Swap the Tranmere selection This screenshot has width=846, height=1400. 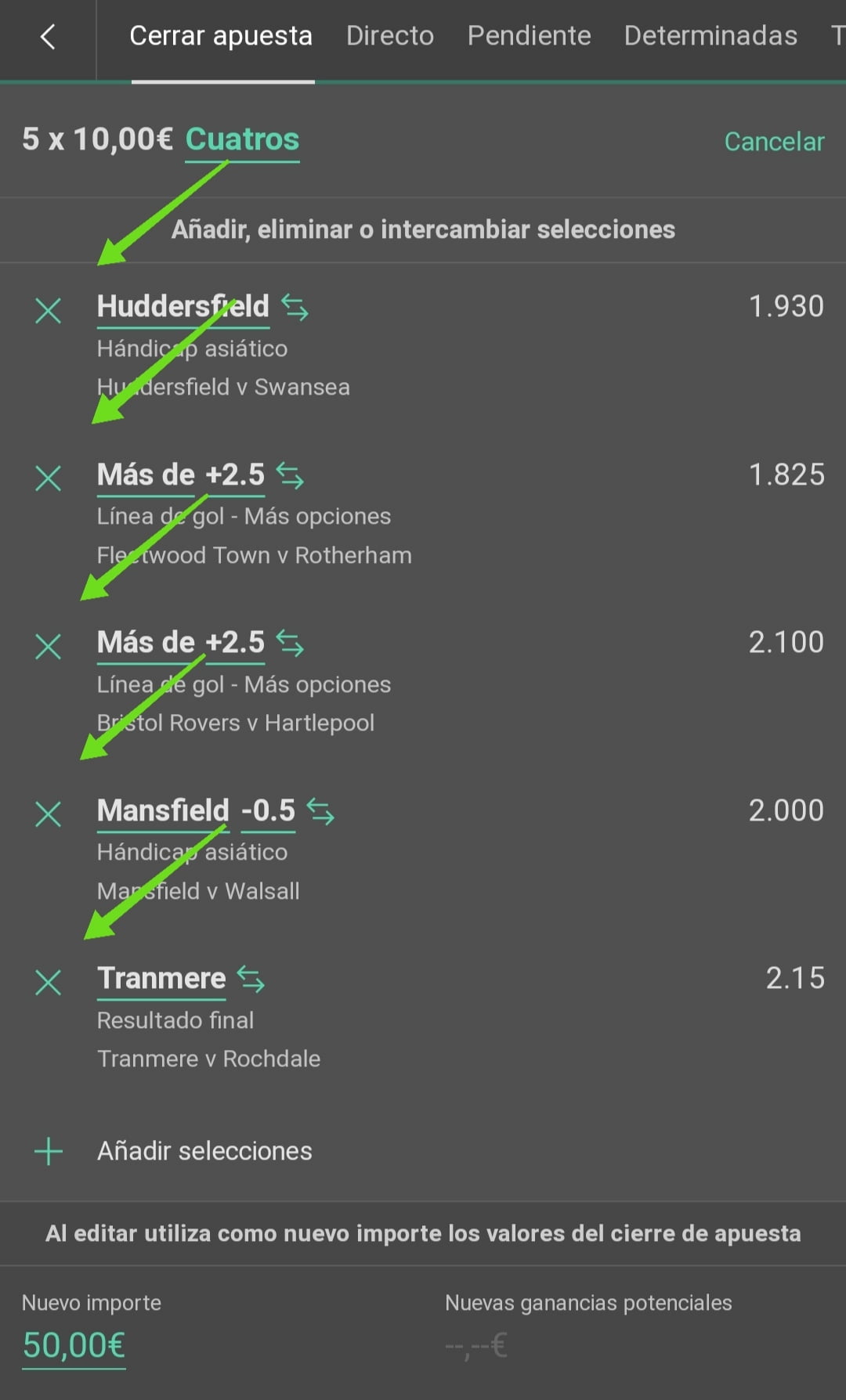click(251, 979)
